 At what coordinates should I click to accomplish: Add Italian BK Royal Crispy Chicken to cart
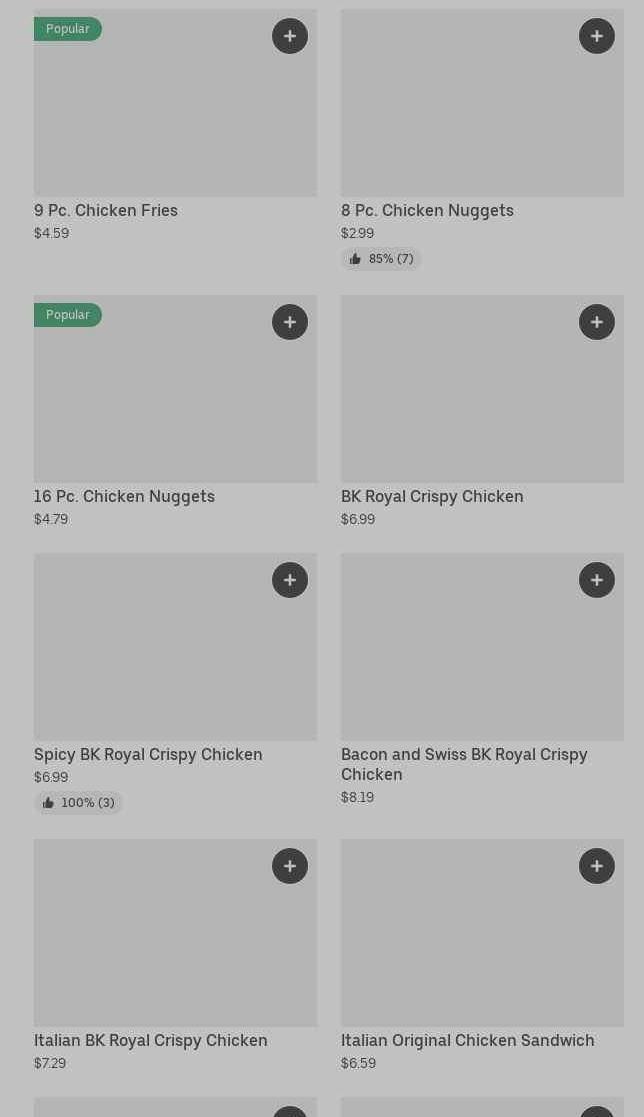[290, 866]
